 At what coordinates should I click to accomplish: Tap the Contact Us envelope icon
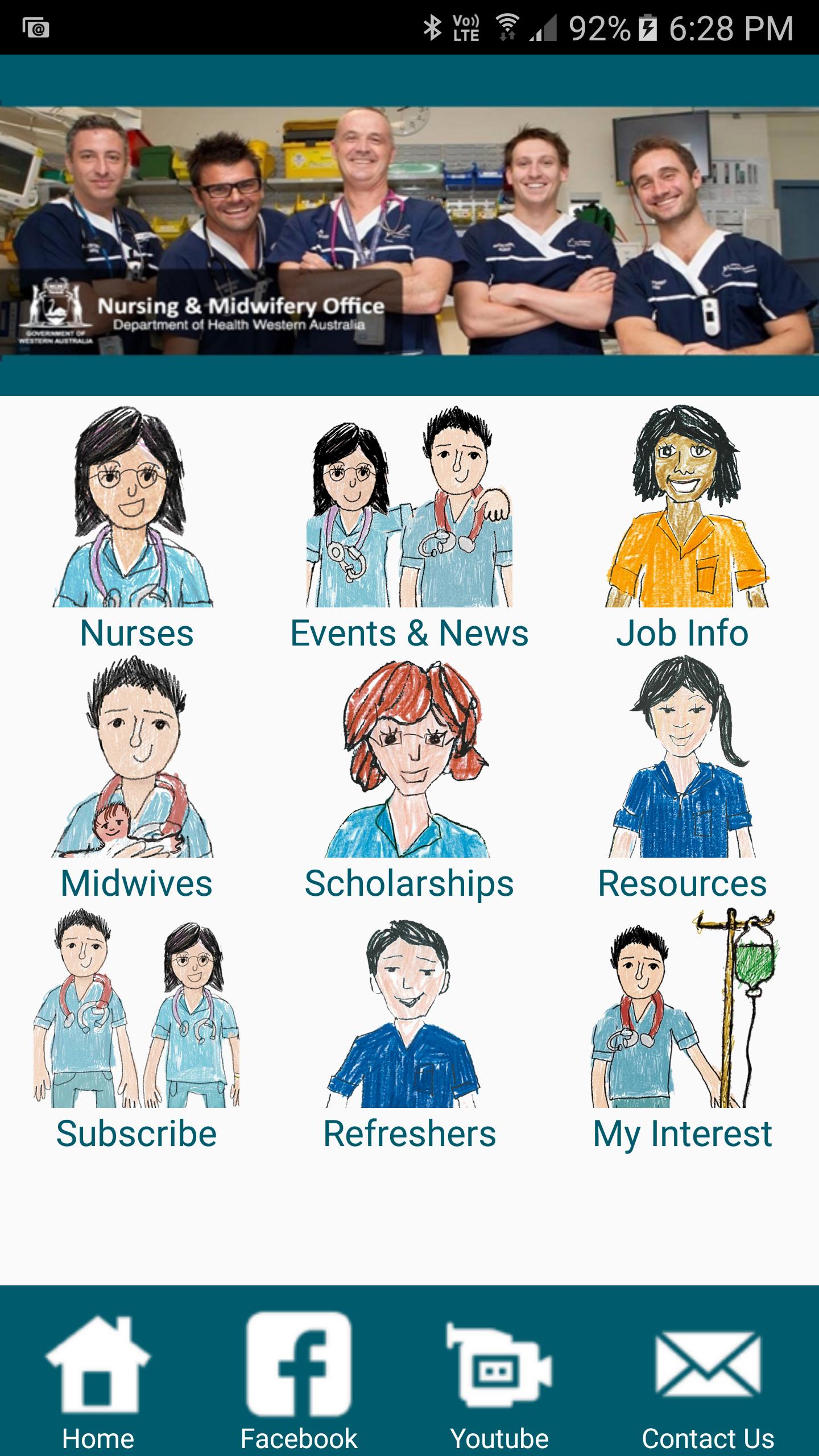pyautogui.click(x=709, y=1359)
